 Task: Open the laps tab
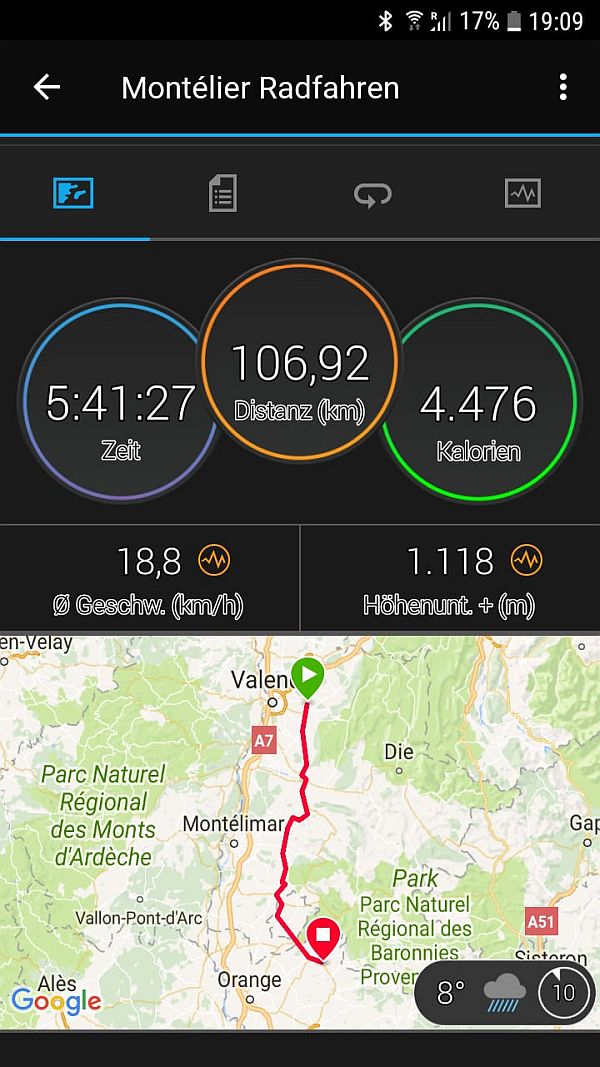click(373, 195)
